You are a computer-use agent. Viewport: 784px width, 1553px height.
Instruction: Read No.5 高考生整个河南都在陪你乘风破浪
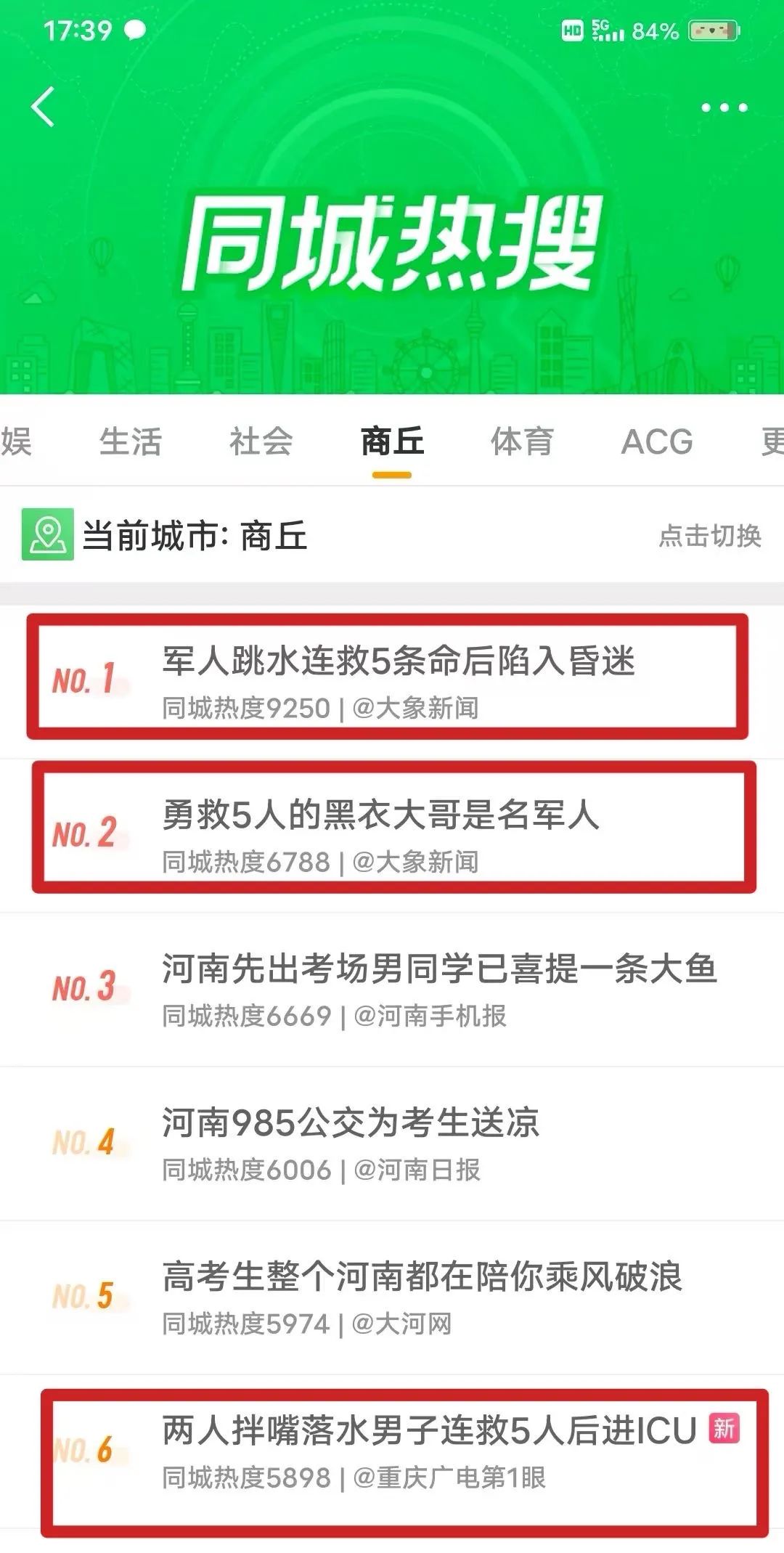422,1277
